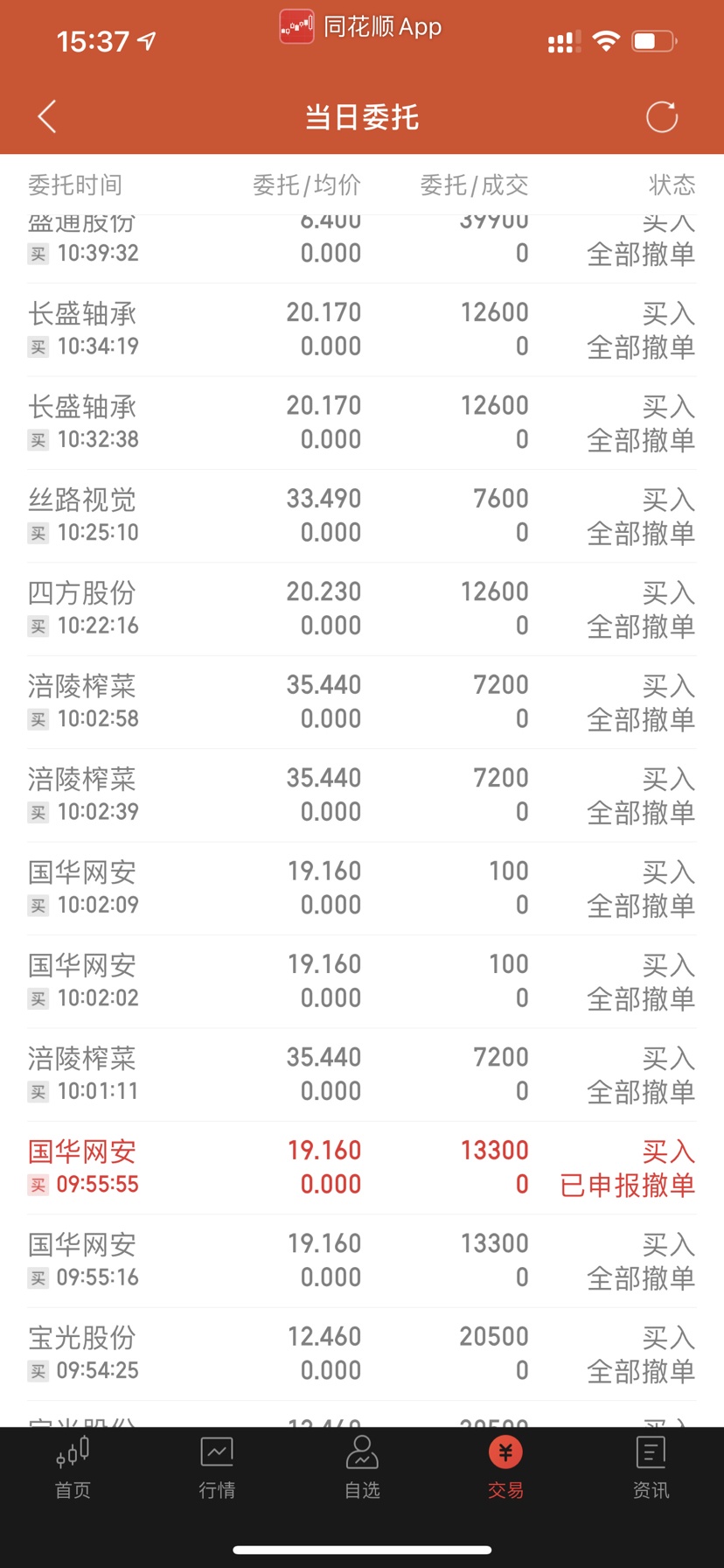The width and height of the screenshot is (724, 1568).
Task: Open 国华网安 order at 10:02:02
Action: click(362, 982)
